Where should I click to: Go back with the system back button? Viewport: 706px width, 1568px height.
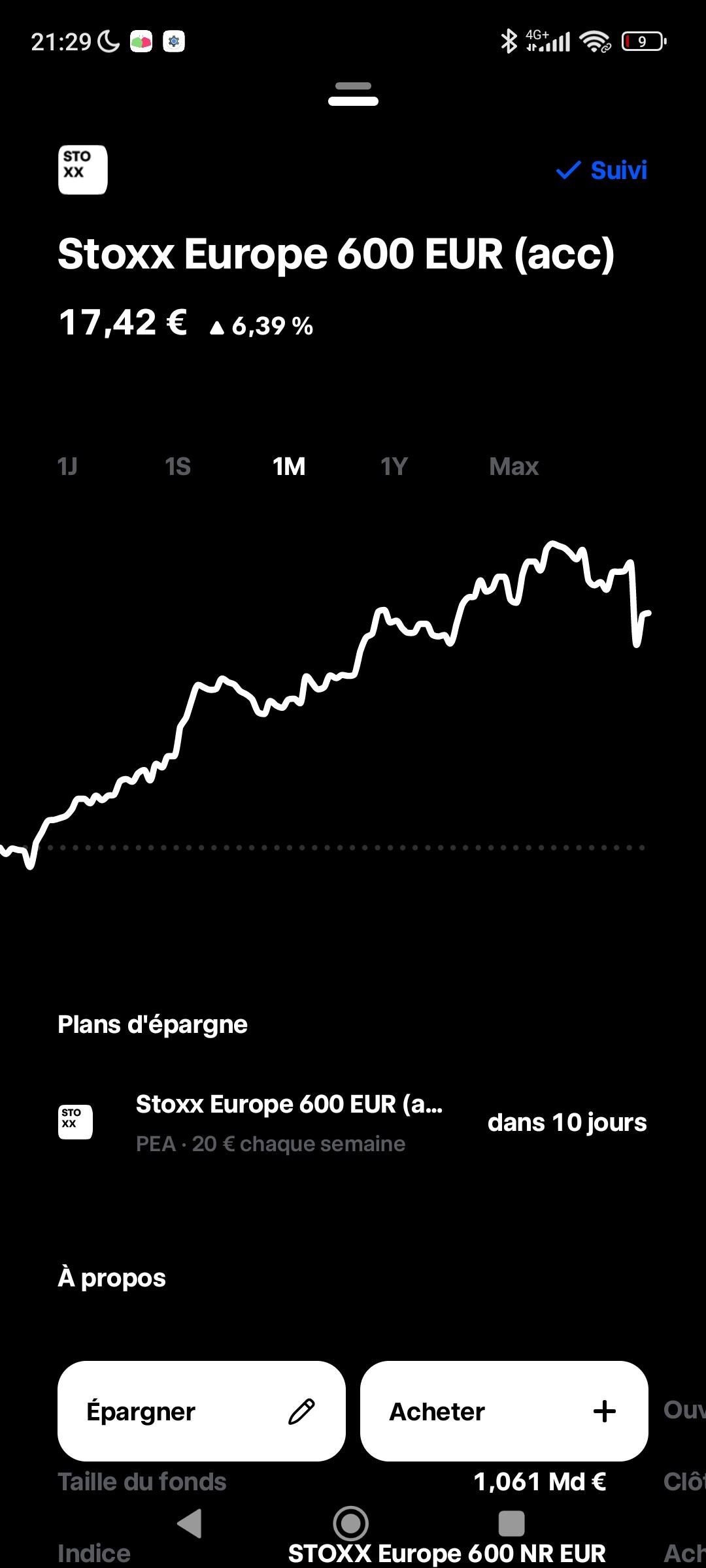pos(190,1524)
